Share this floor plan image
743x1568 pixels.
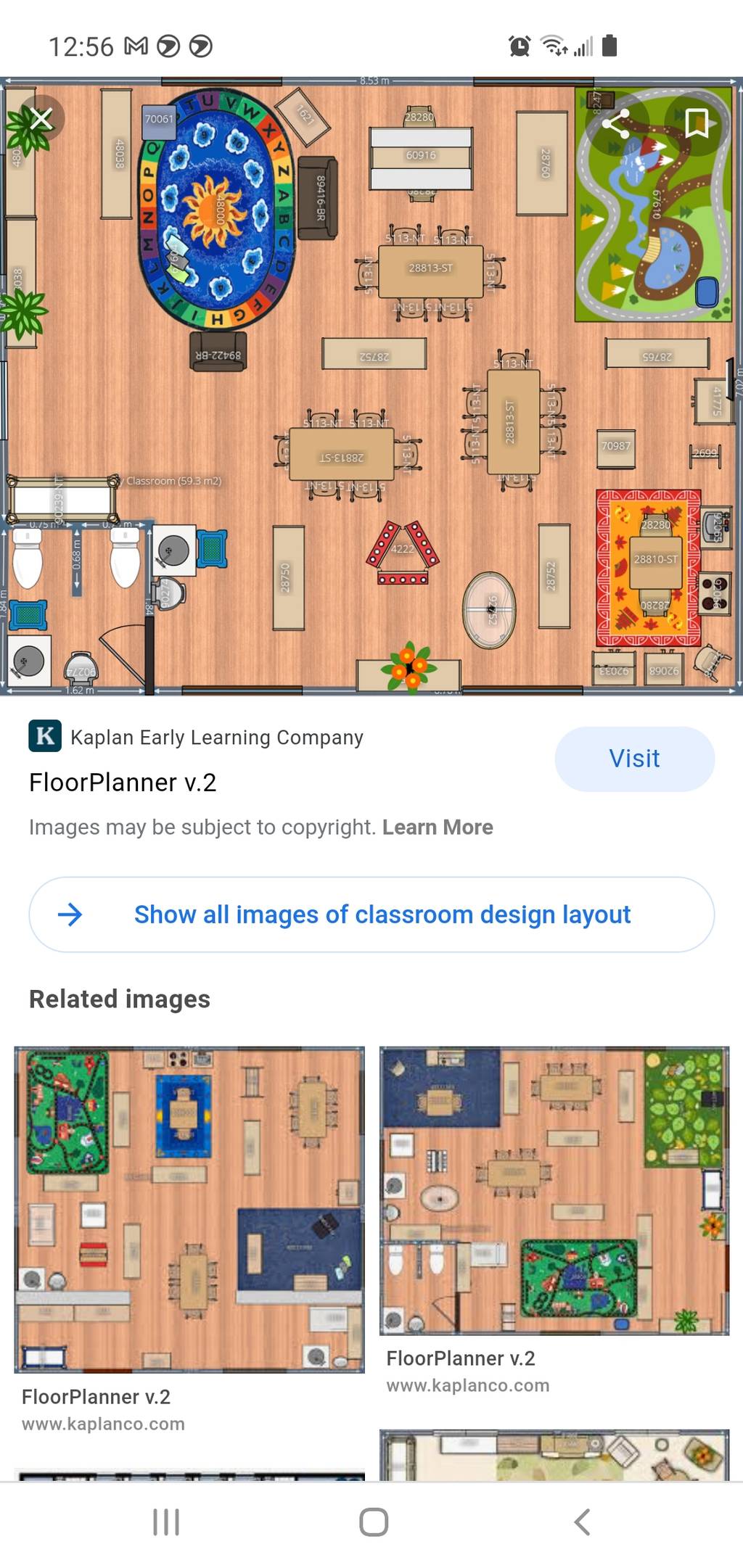[x=615, y=123]
